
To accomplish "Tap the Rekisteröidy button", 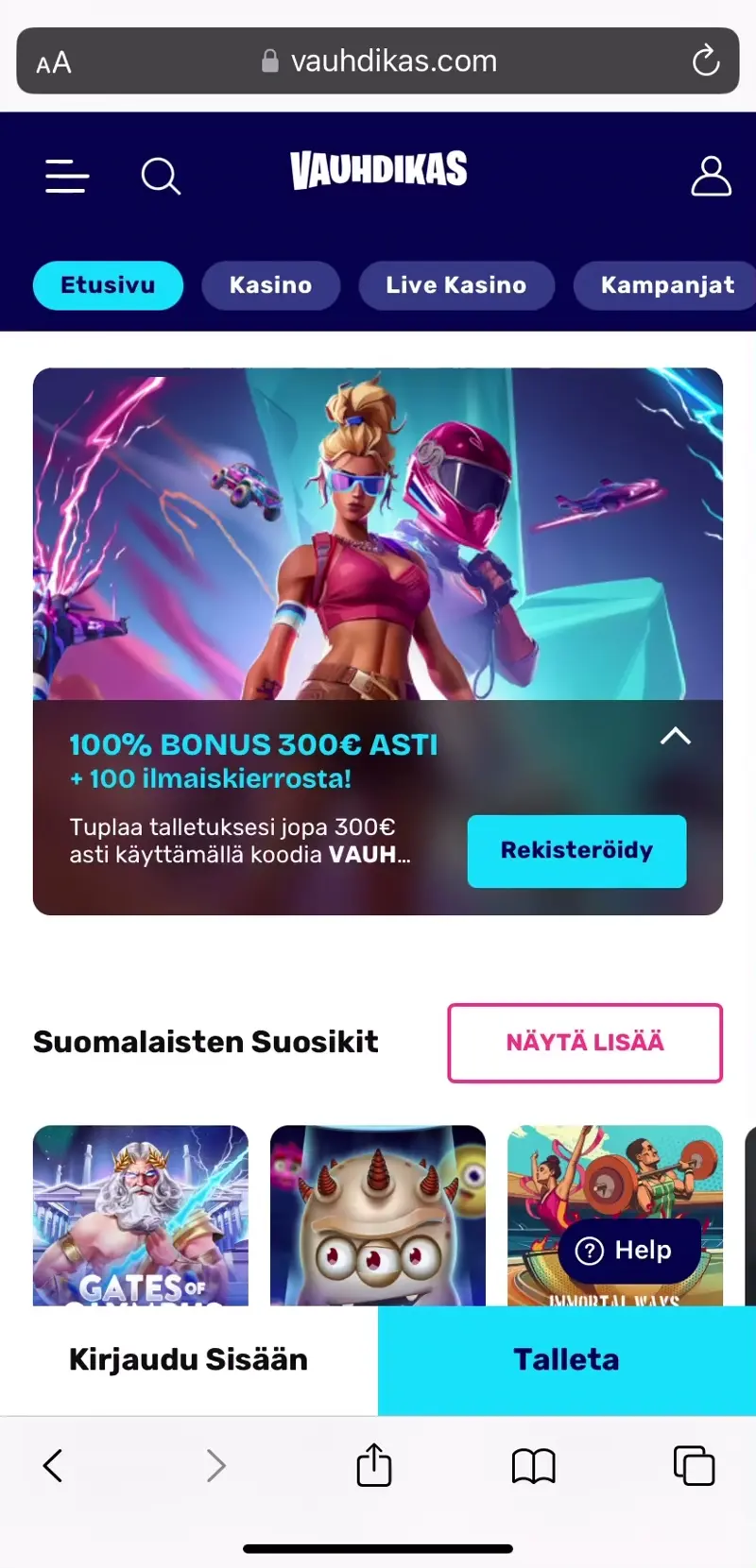I will click(x=576, y=850).
